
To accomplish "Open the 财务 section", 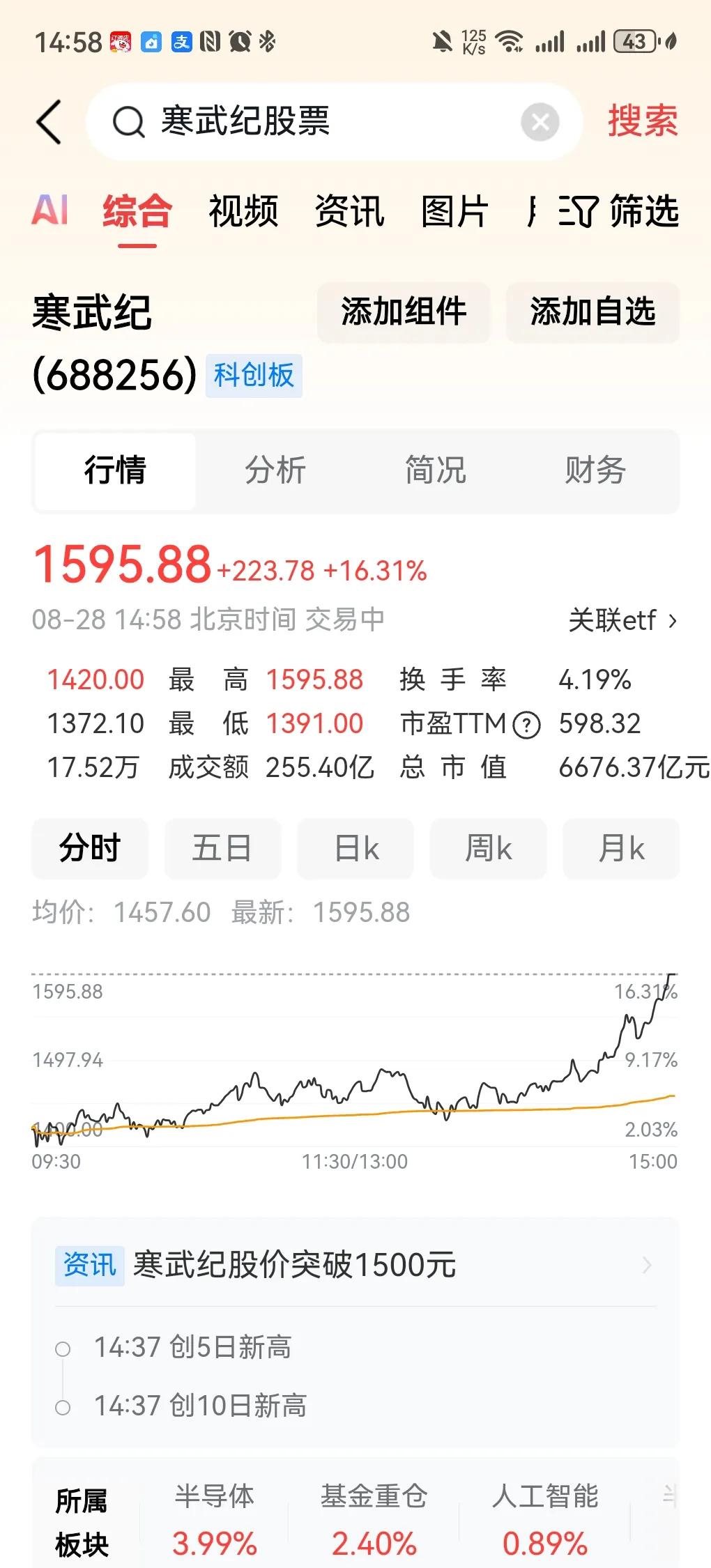I will click(595, 470).
